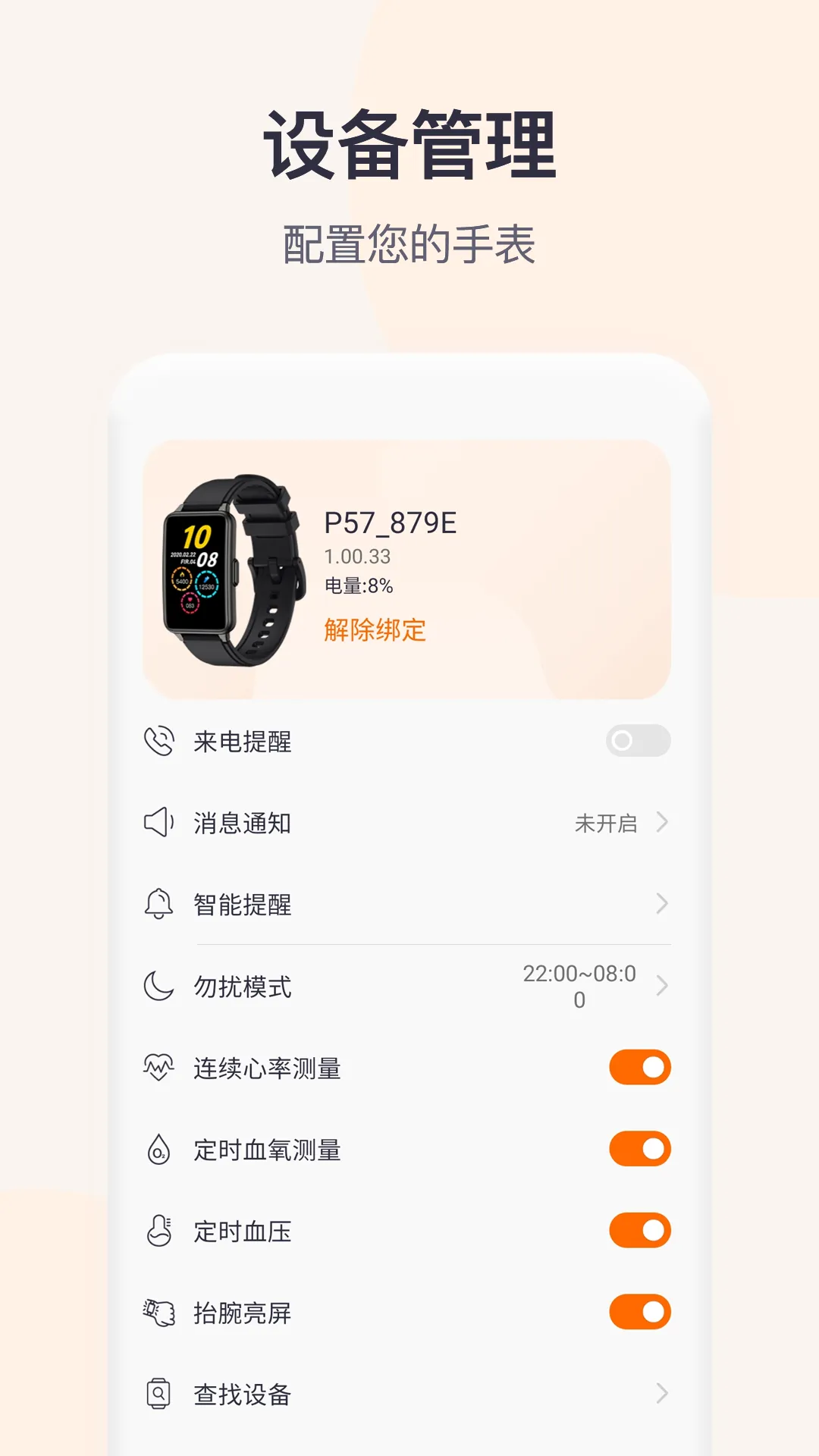Viewport: 819px width, 1456px height.
Task: Open 勿扰模式 time settings
Action: pyautogui.click(x=663, y=987)
